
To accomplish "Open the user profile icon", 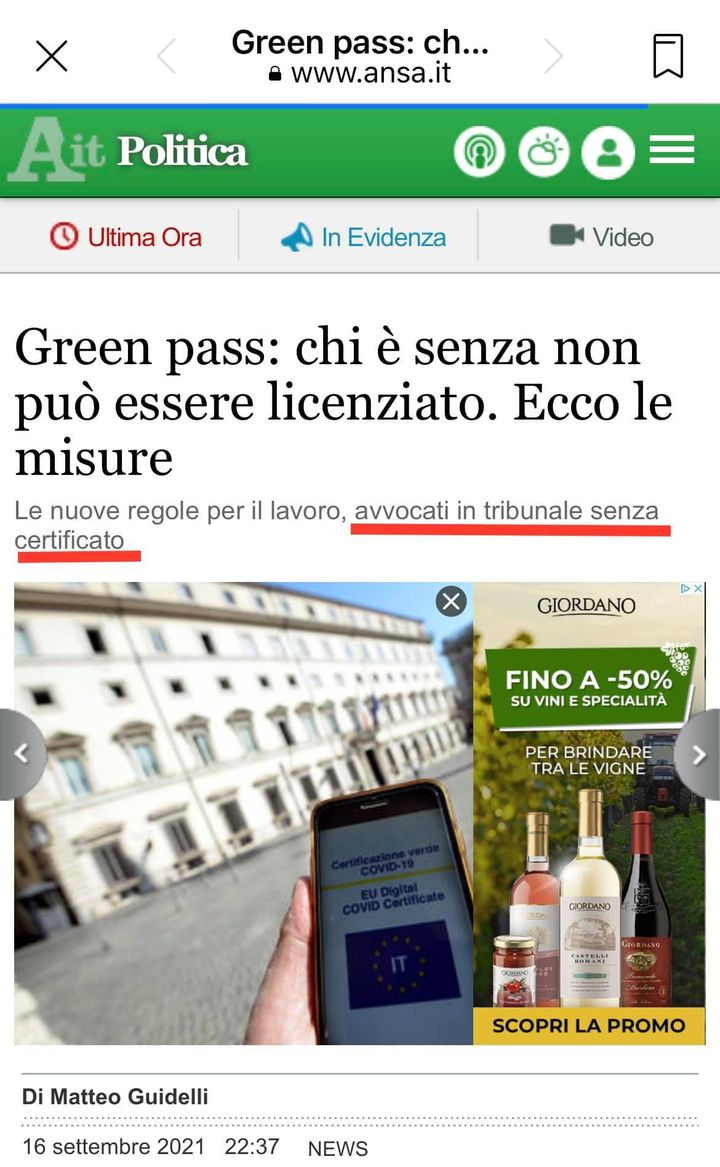I will pos(608,152).
